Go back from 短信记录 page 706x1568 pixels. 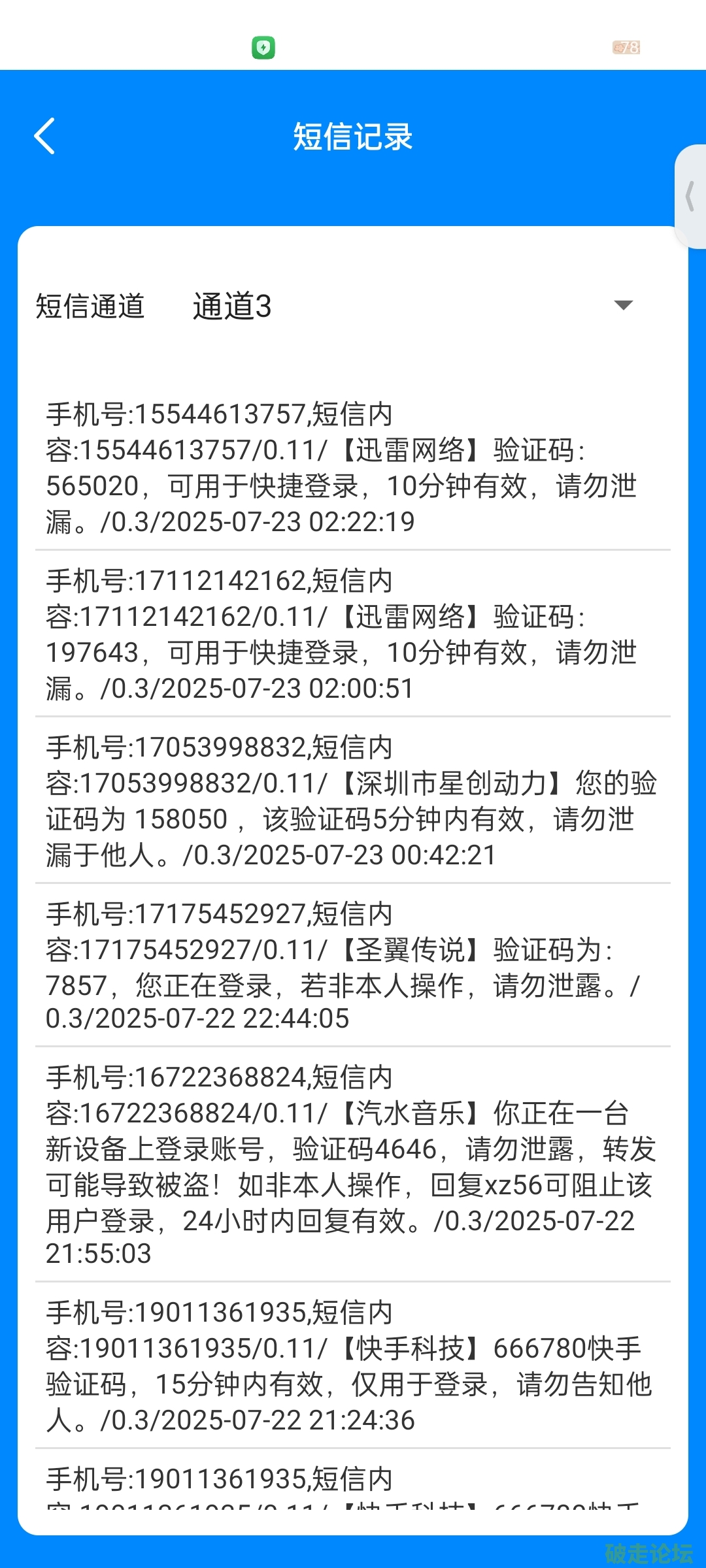tap(44, 137)
